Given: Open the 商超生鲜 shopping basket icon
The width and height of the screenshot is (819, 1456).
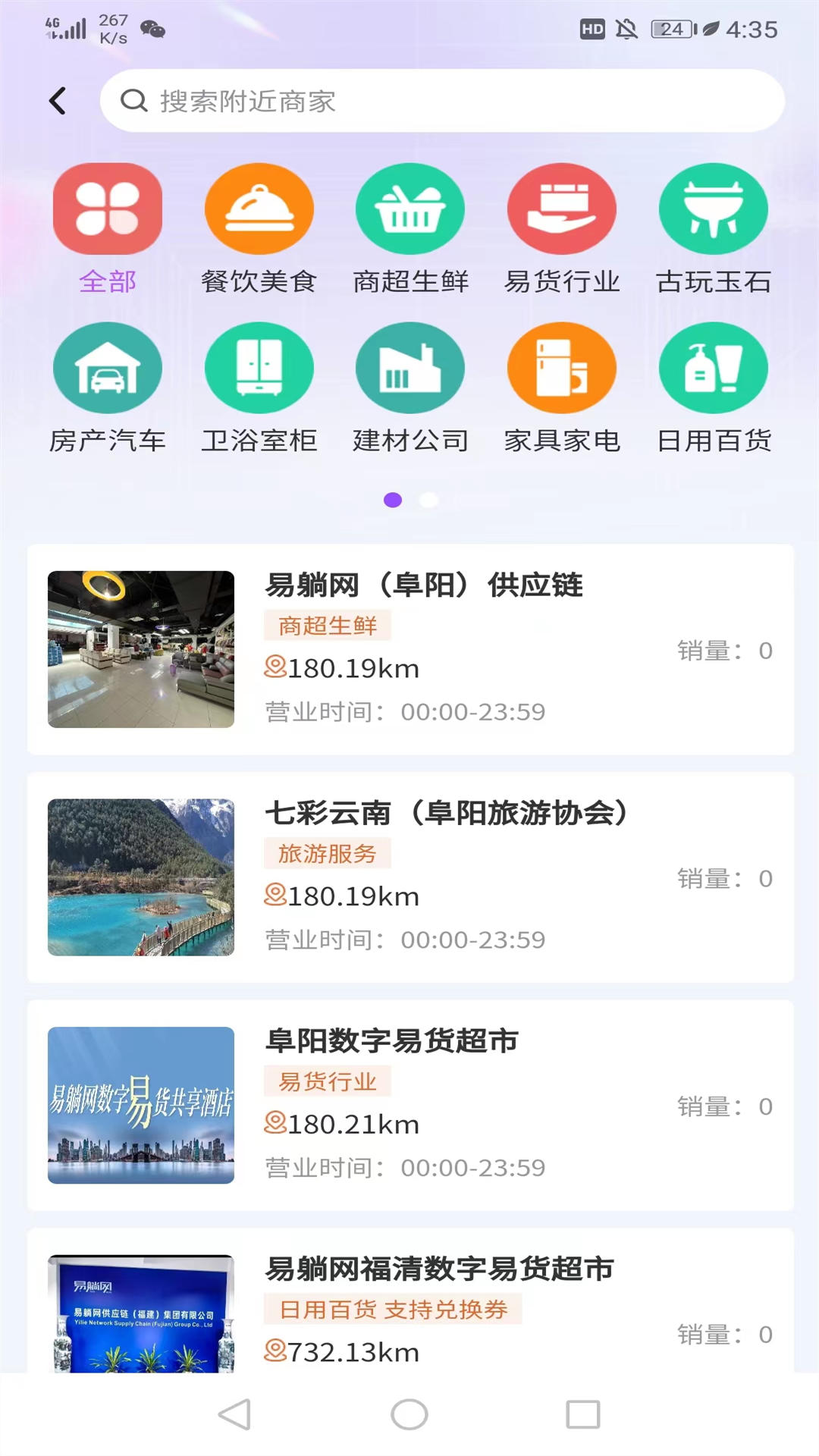Looking at the screenshot, I should coord(410,209).
